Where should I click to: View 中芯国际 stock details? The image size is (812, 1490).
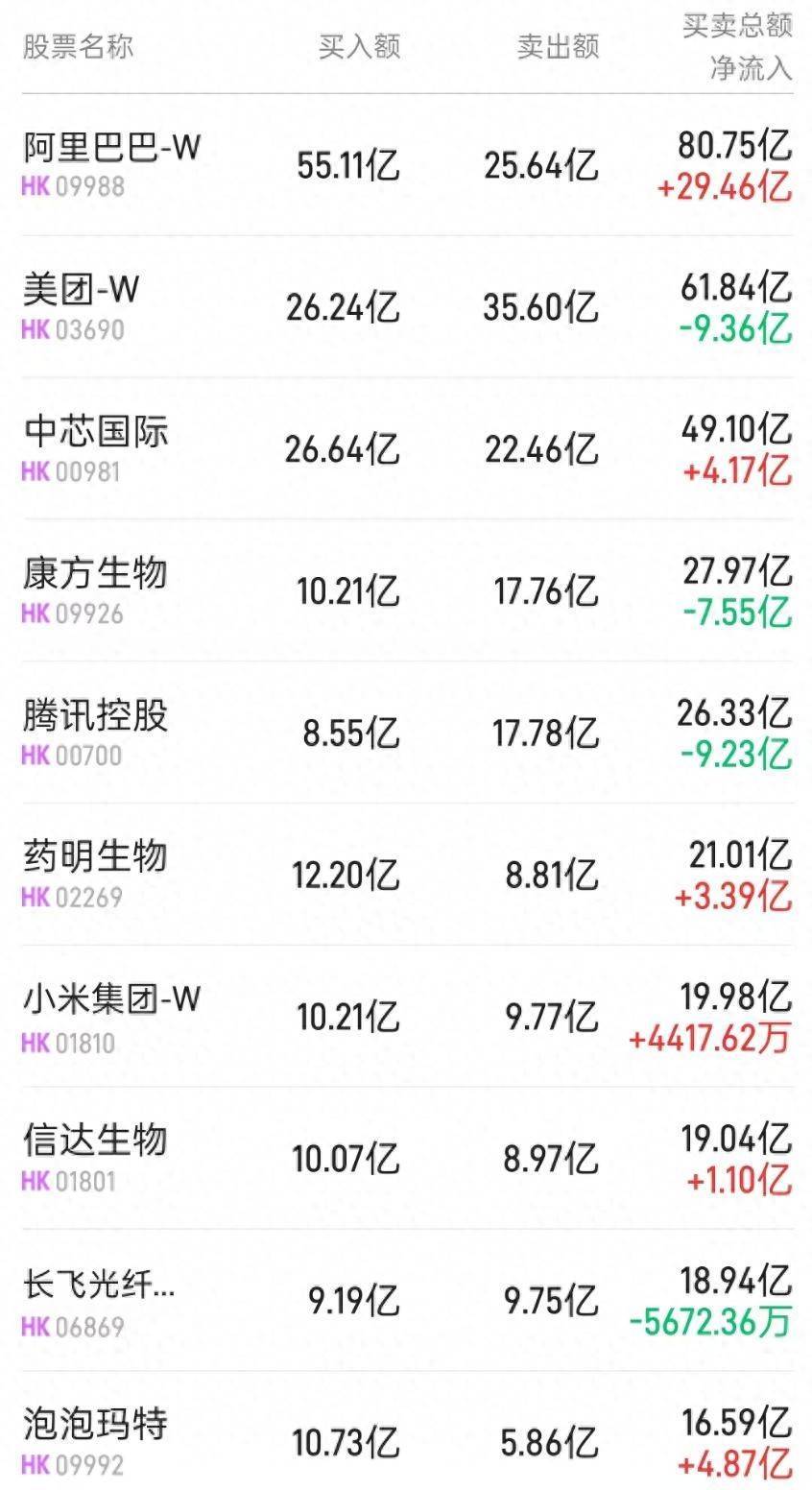[x=406, y=449]
